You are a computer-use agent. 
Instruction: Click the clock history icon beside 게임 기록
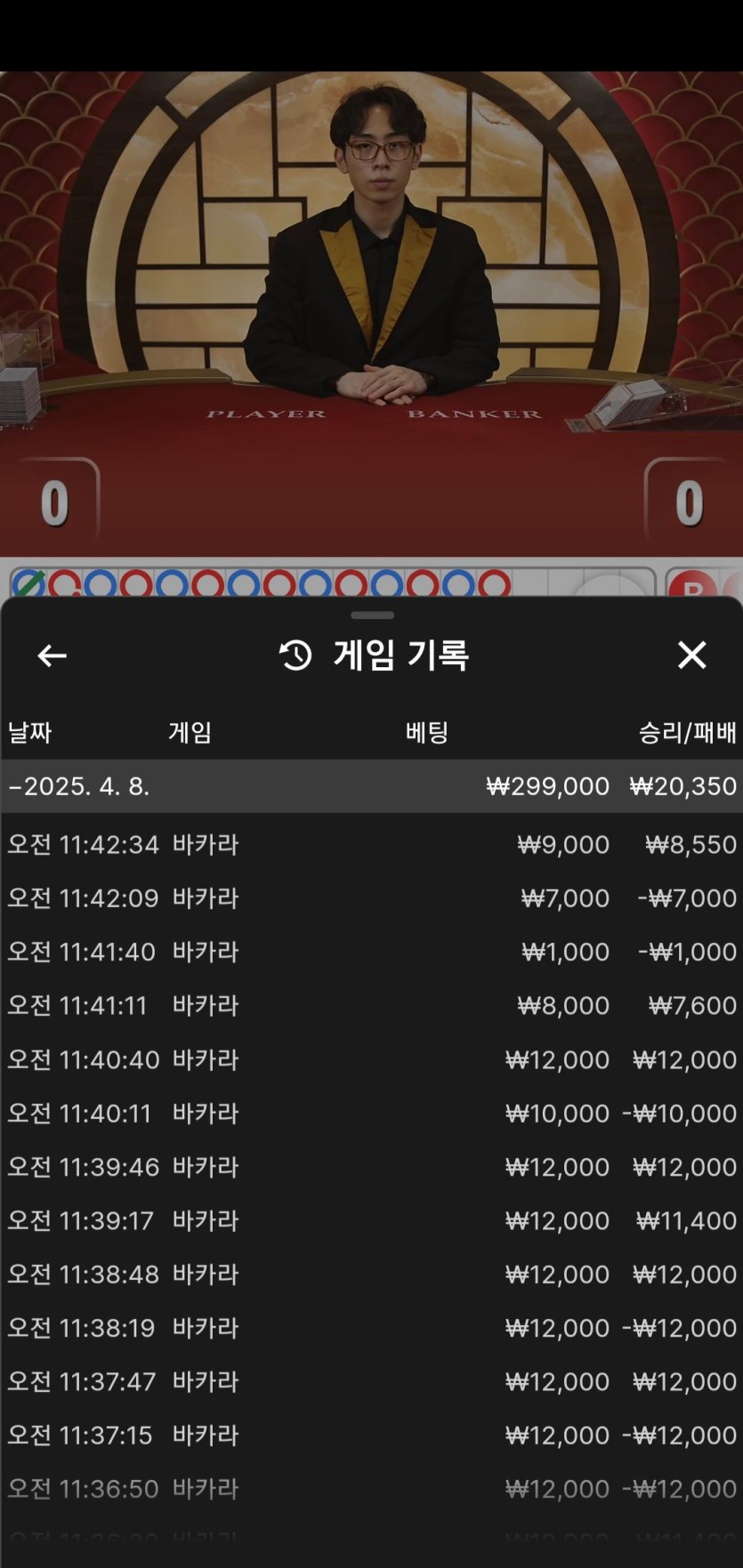[x=292, y=655]
